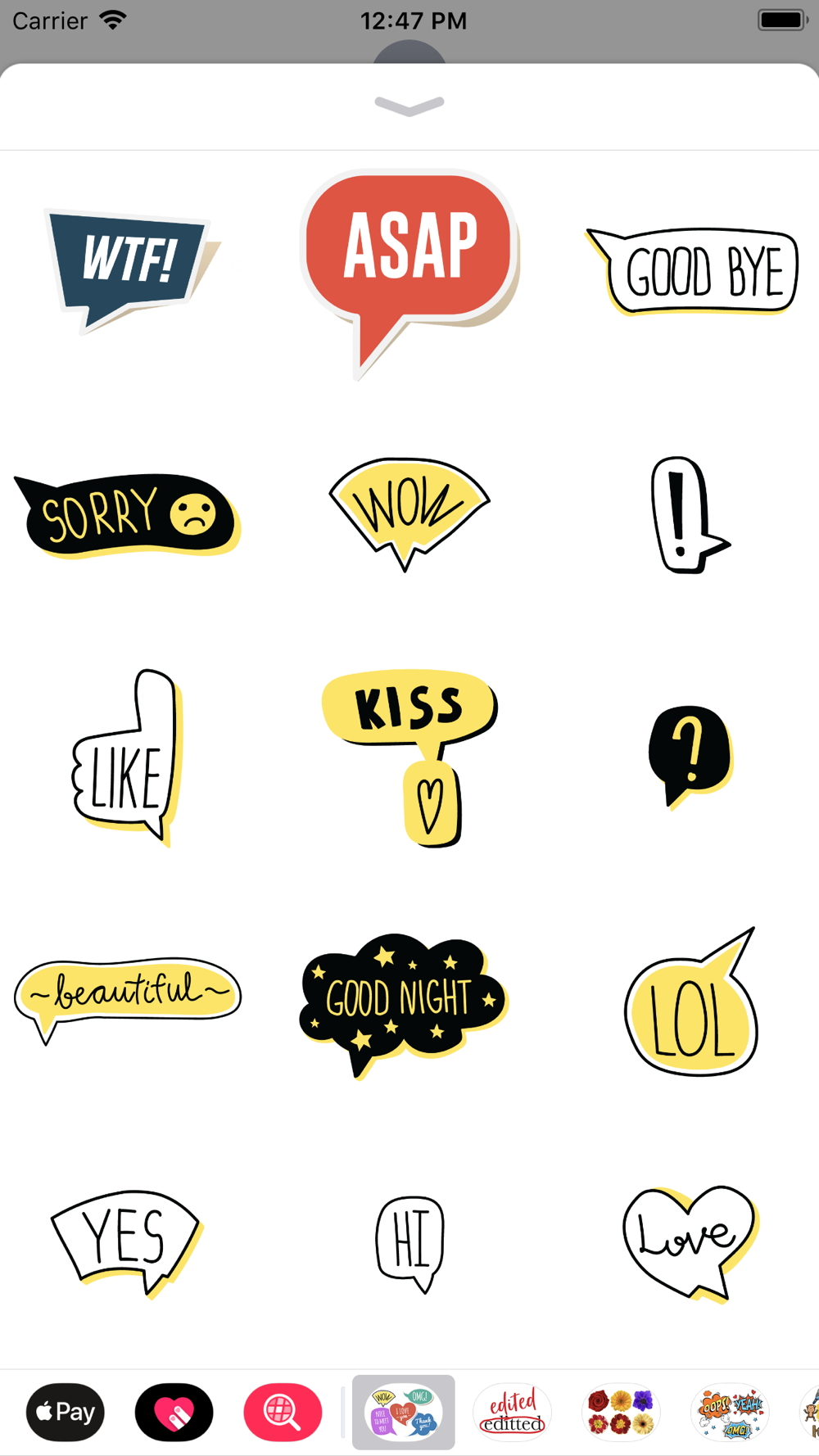Pick the red ASAP sticker
This screenshot has height=1456, width=819.
point(409,273)
